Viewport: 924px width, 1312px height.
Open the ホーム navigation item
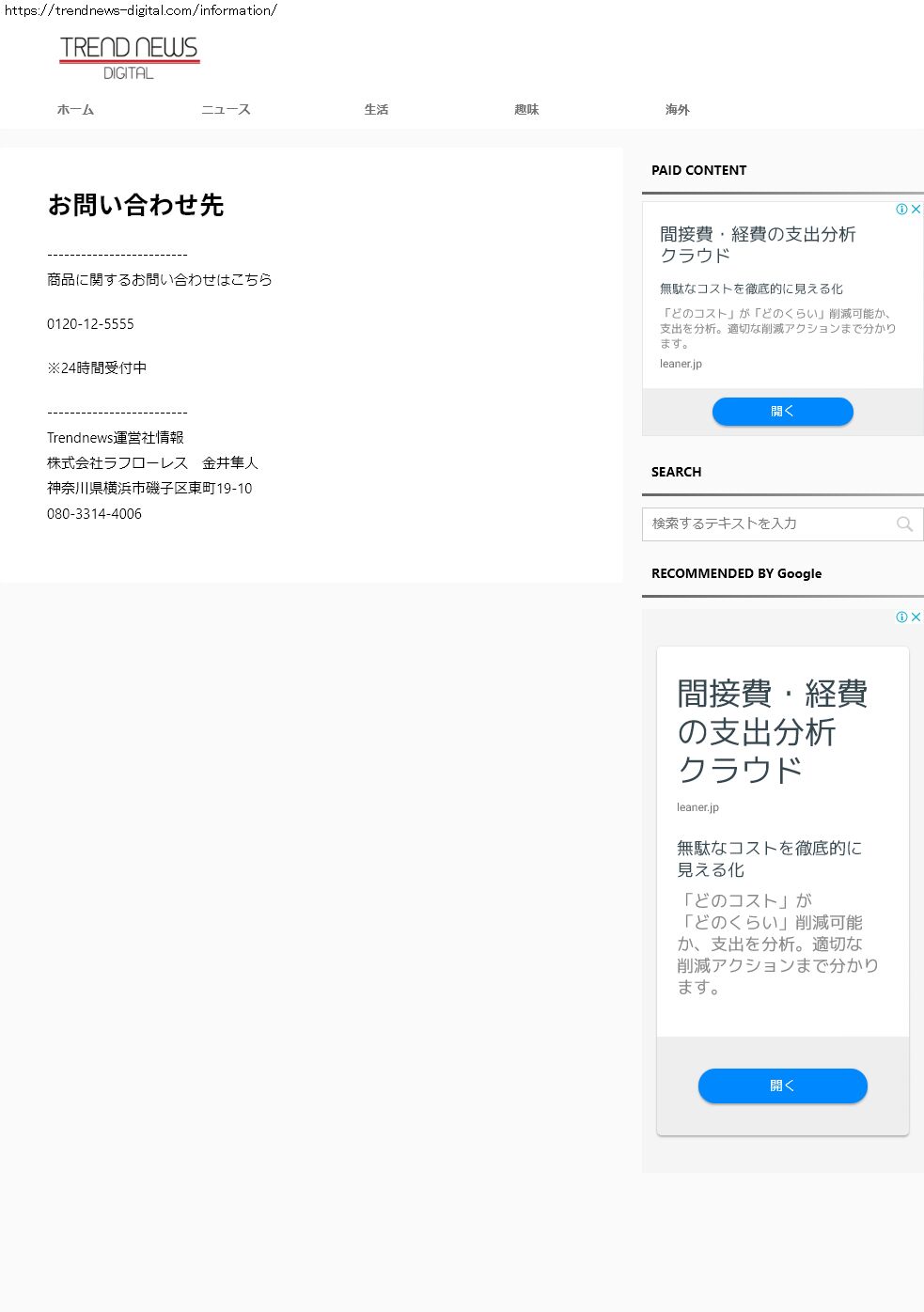[x=75, y=110]
